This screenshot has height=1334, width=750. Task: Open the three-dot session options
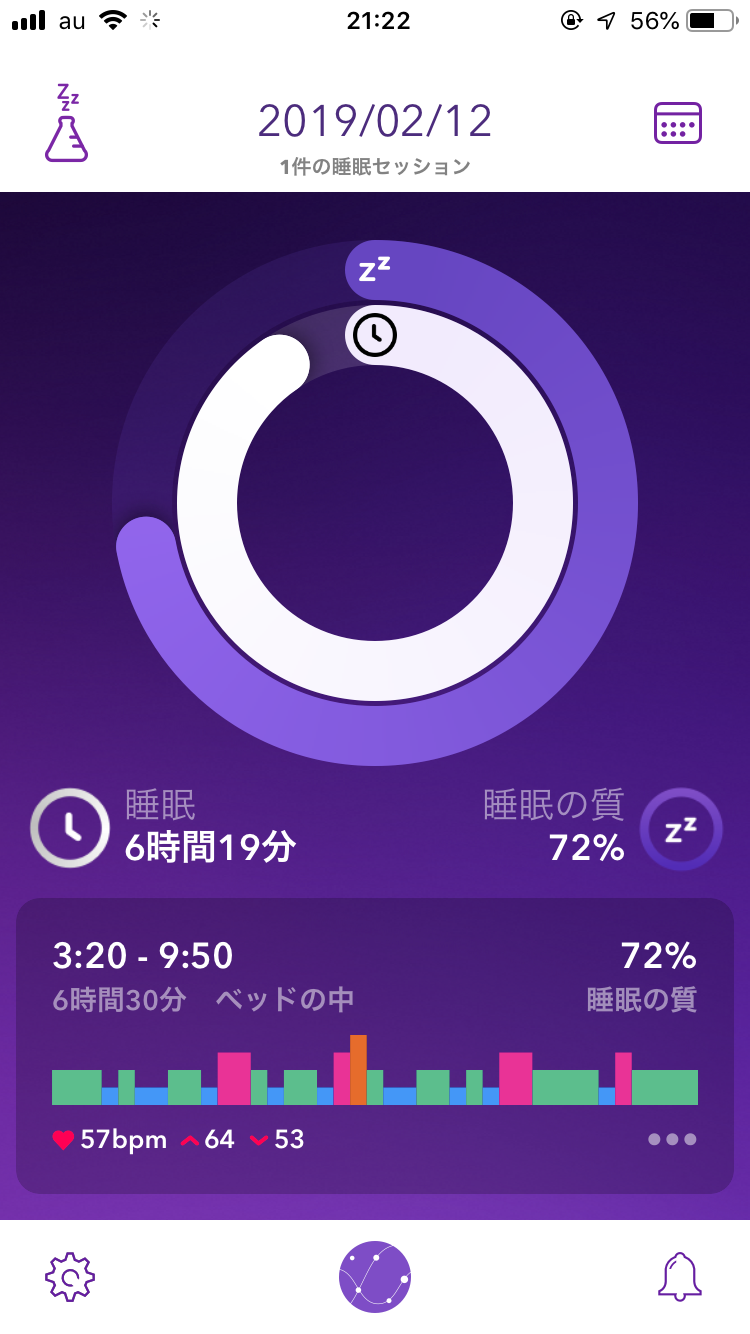point(672,1139)
